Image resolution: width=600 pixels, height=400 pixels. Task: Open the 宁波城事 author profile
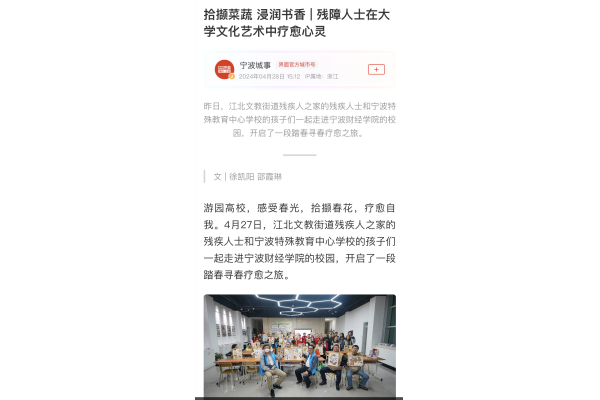point(255,65)
